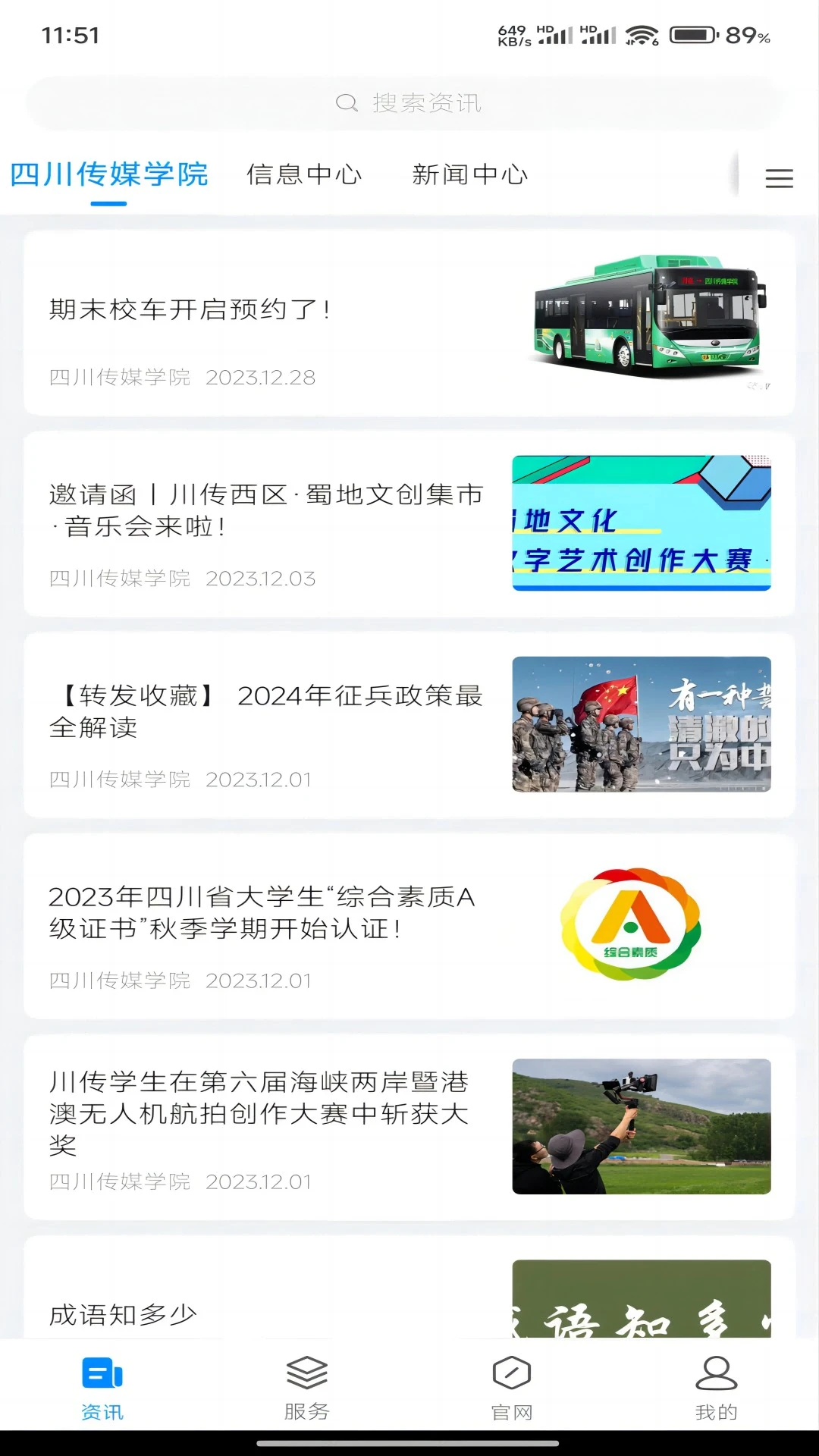Open the 官网 bottom tab
The height and width of the screenshot is (1456, 819).
[x=512, y=1389]
